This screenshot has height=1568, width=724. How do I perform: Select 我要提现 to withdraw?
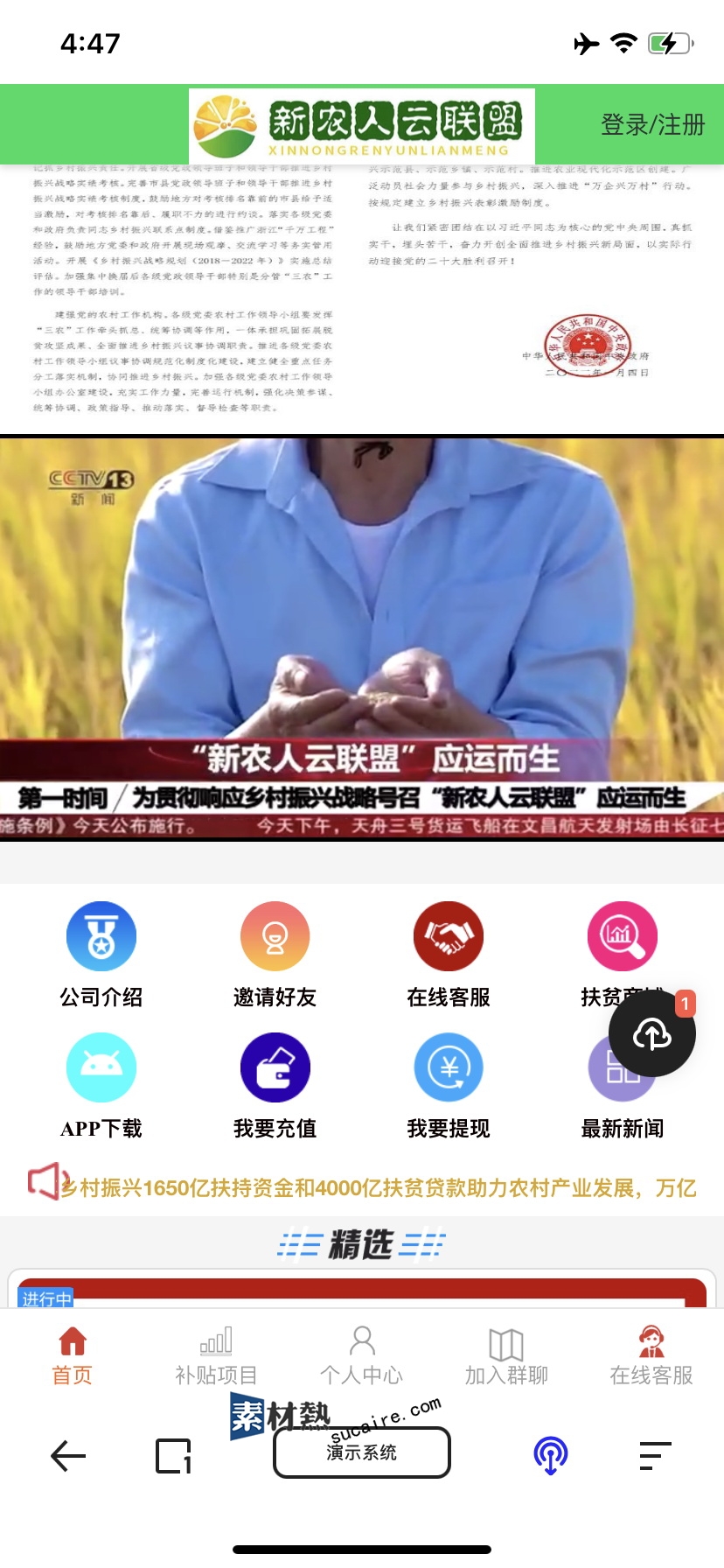click(449, 1086)
